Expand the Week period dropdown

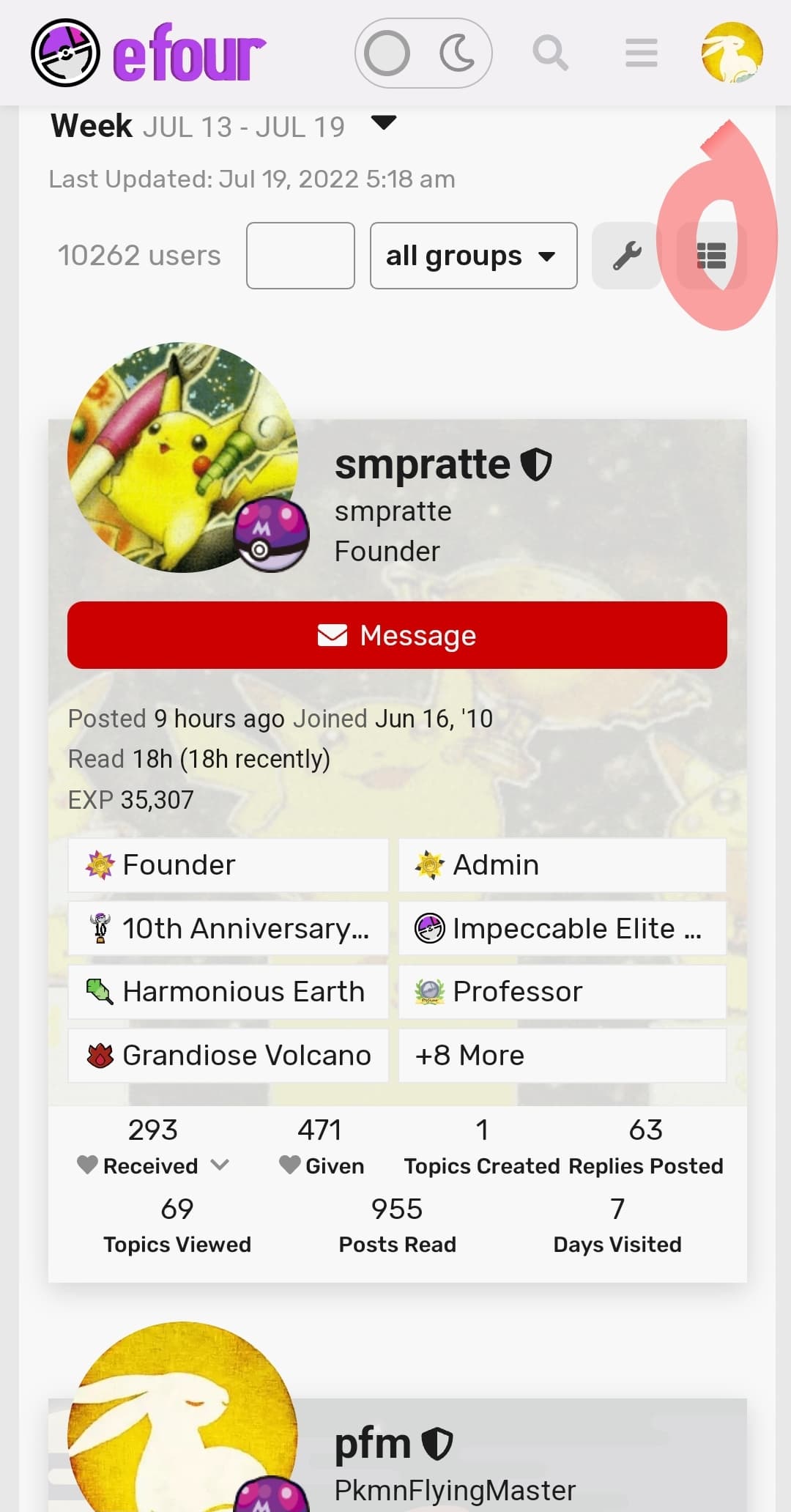pos(383,122)
